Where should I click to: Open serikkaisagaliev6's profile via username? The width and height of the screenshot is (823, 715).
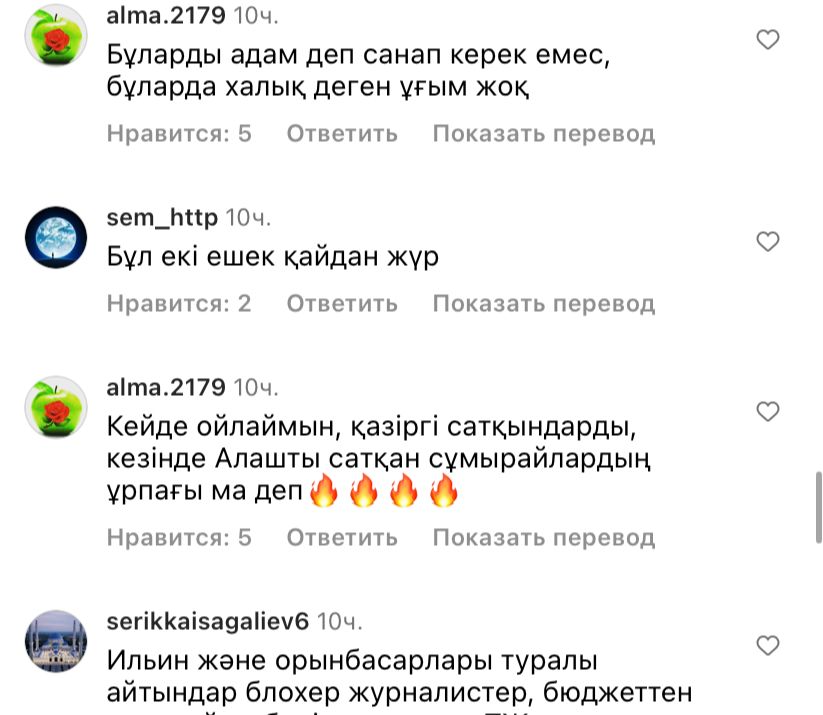[x=207, y=621]
